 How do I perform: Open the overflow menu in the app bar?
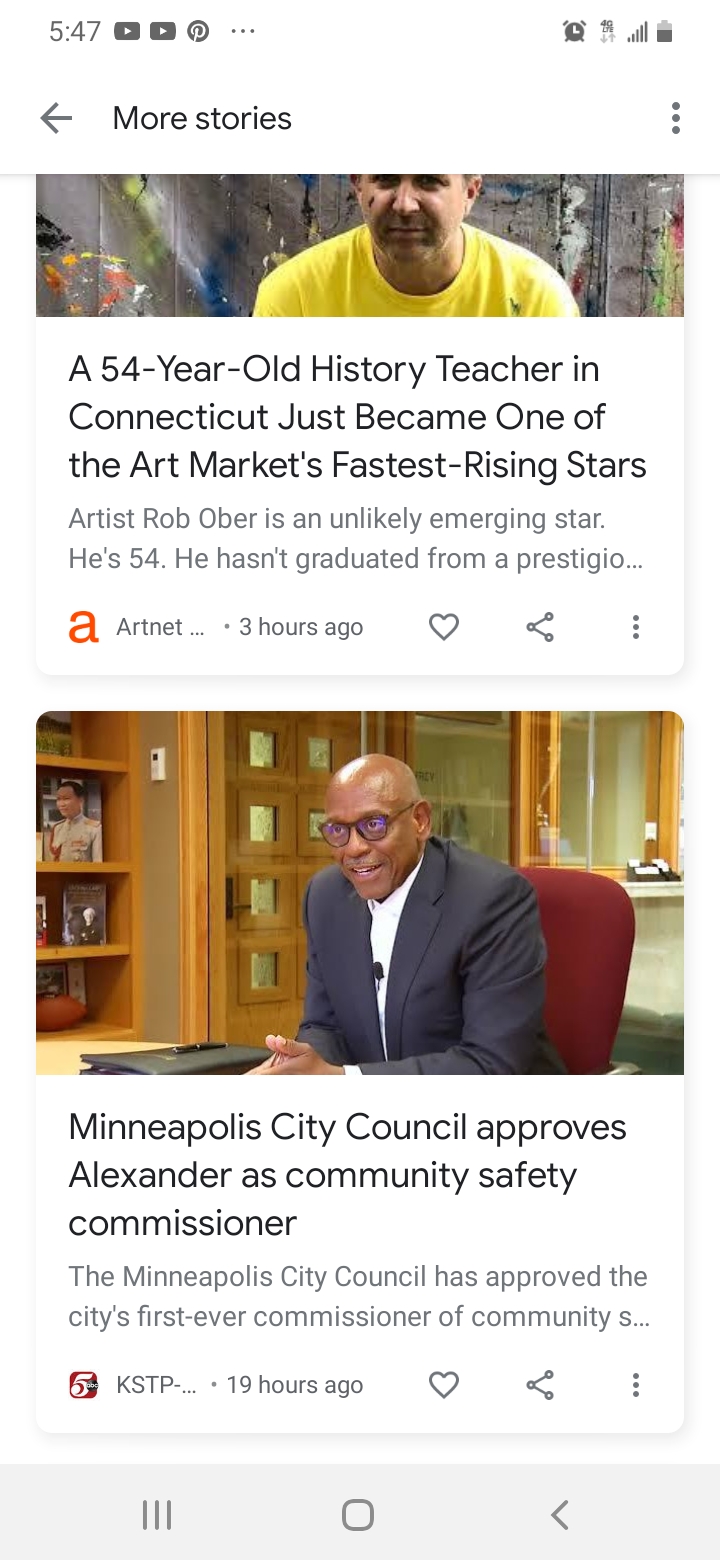pyautogui.click(x=676, y=118)
